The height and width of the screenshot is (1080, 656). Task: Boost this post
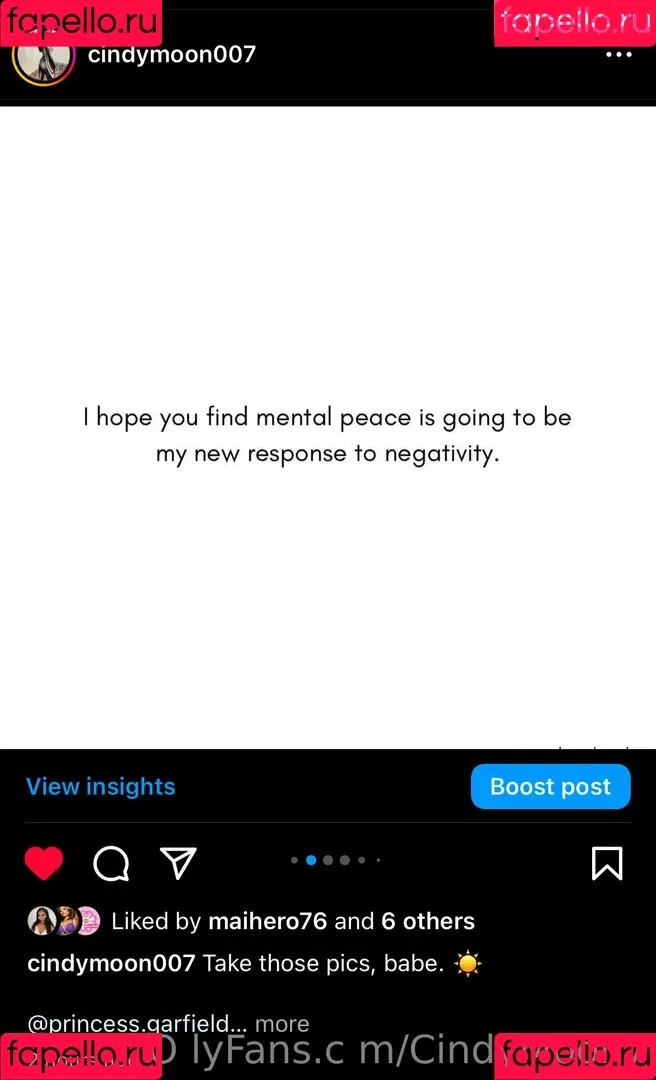[x=550, y=787]
